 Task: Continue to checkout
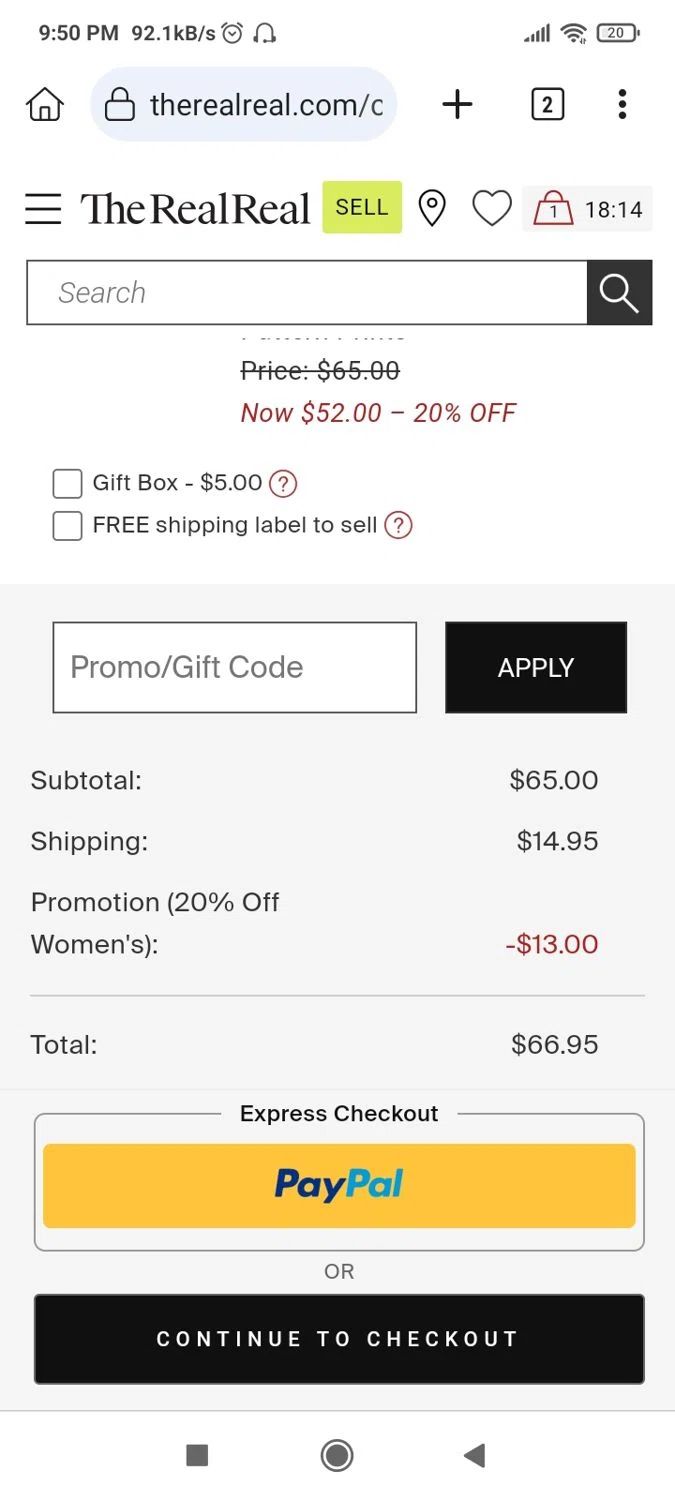point(339,1339)
